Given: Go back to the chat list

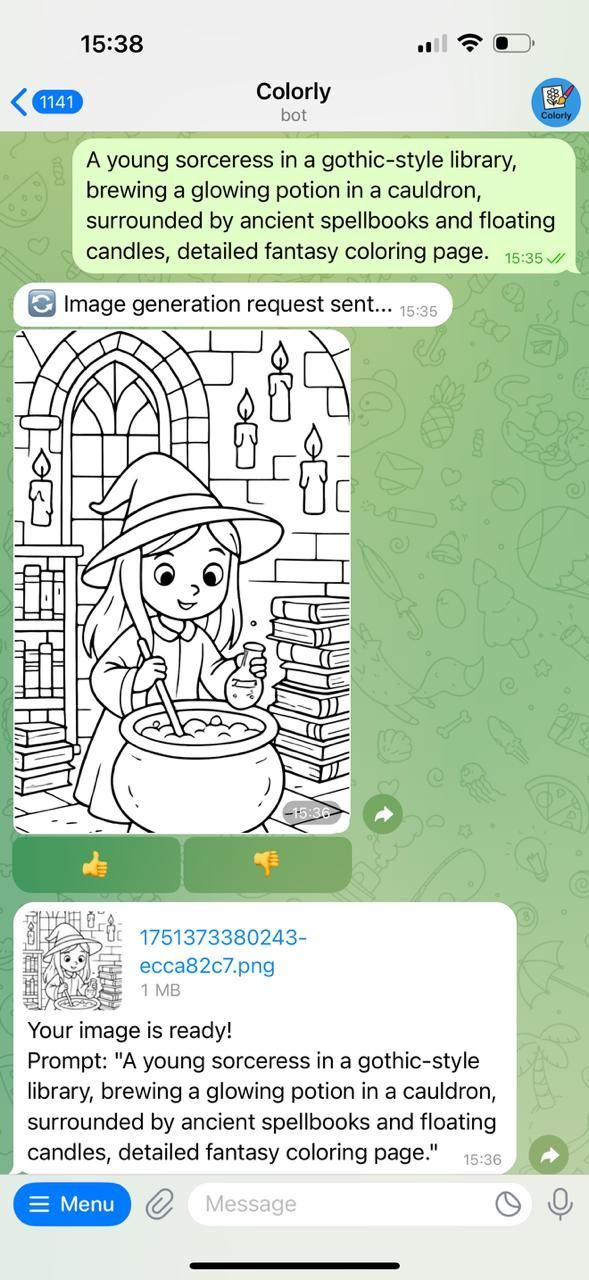Looking at the screenshot, I should click(x=46, y=102).
